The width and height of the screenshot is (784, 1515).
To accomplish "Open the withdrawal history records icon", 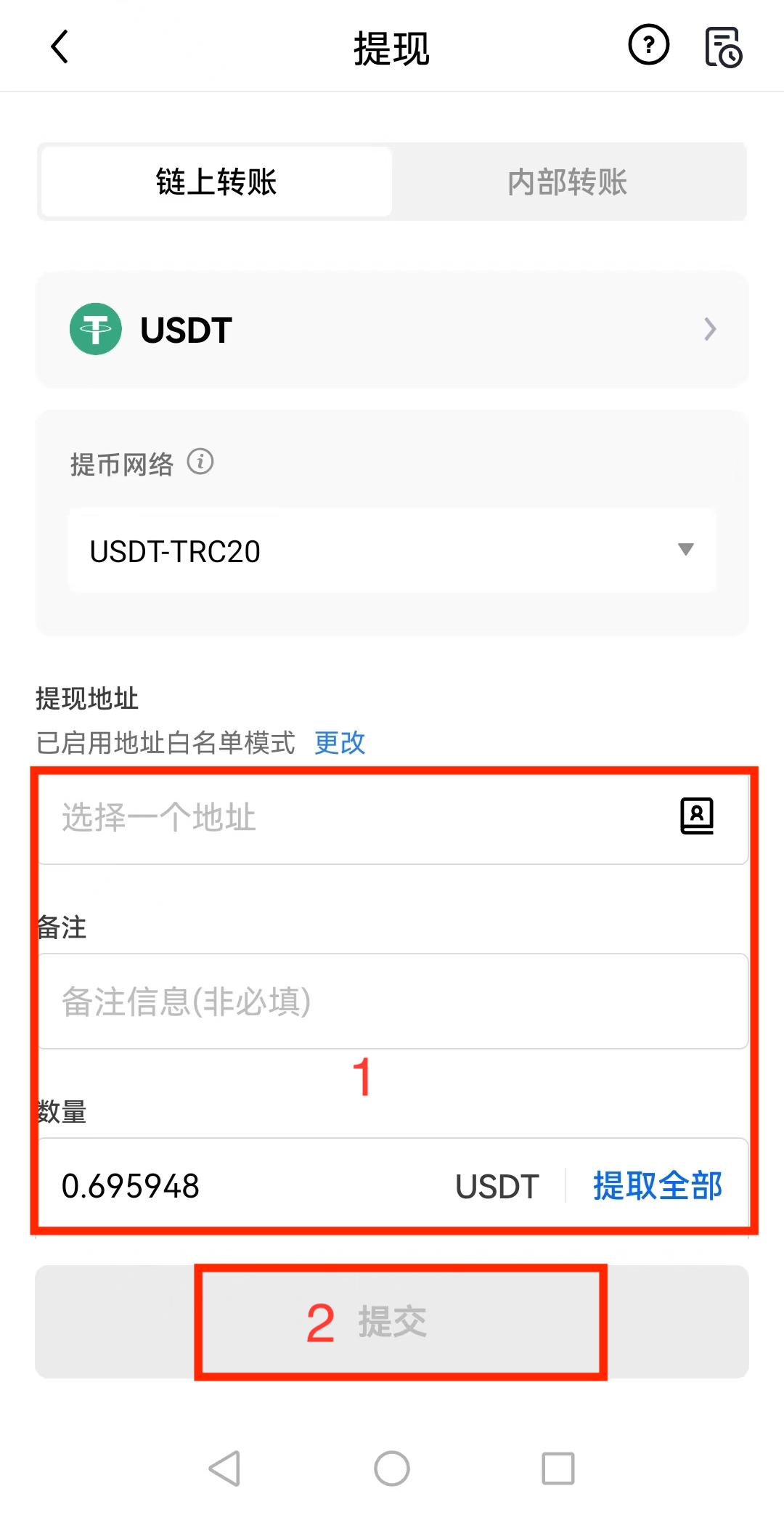I will click(723, 47).
